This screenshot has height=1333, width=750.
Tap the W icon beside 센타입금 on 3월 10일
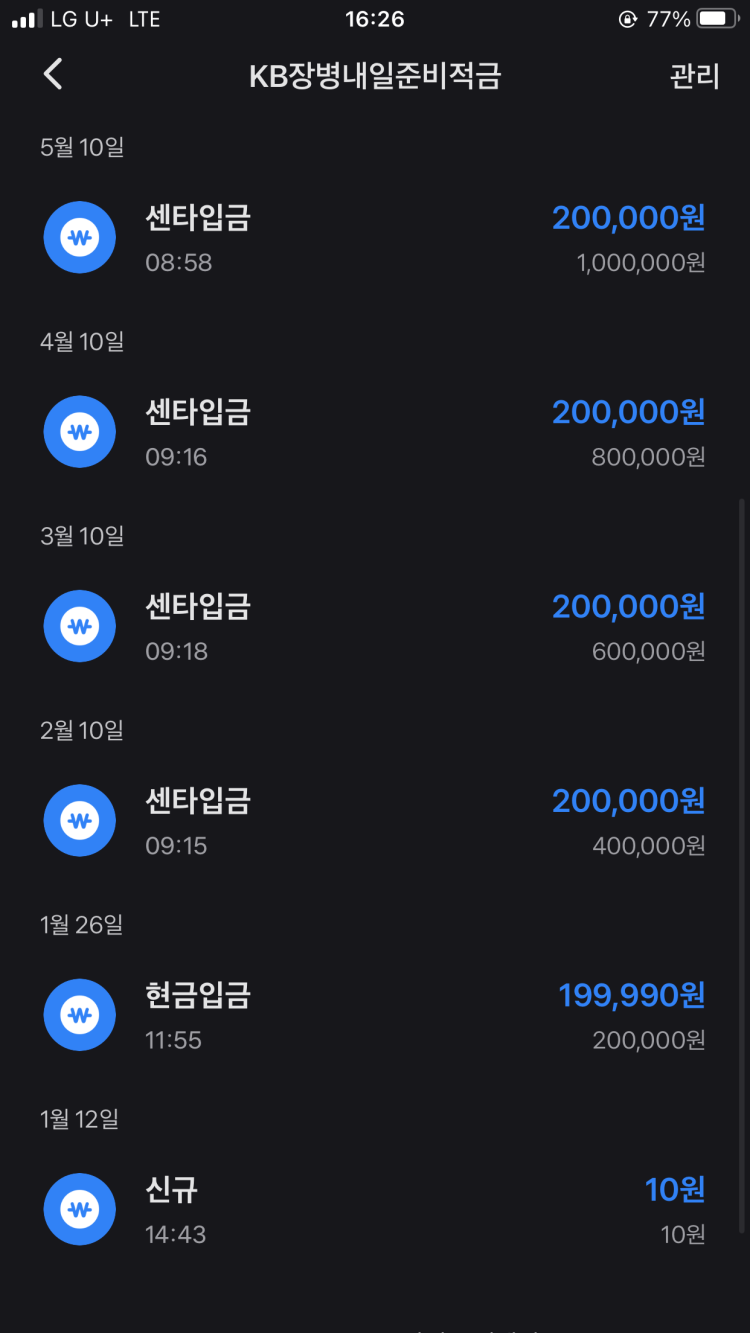(80, 626)
